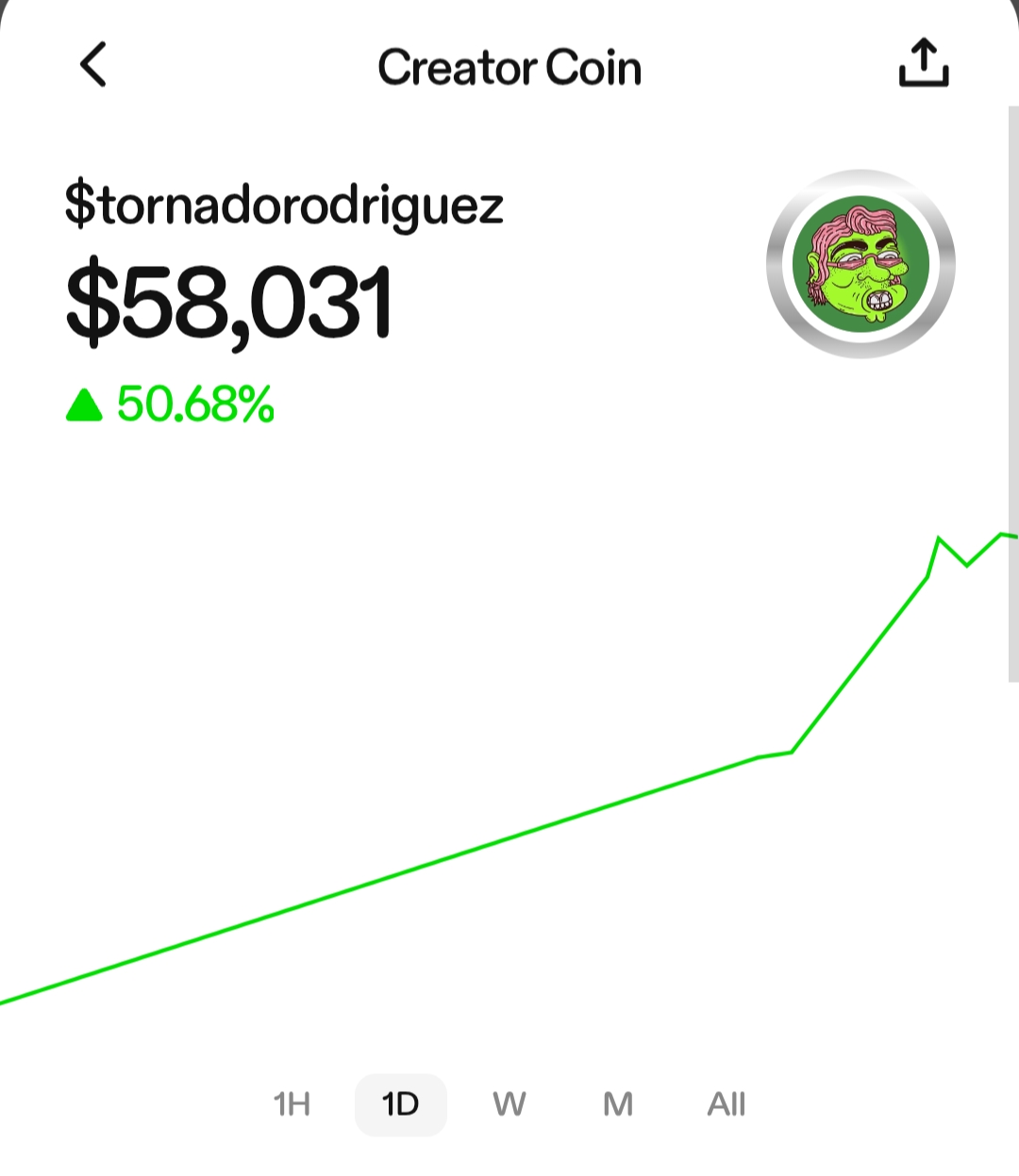Share this creator coin
Image resolution: width=1019 pixels, height=1176 pixels.
pyautogui.click(x=923, y=63)
